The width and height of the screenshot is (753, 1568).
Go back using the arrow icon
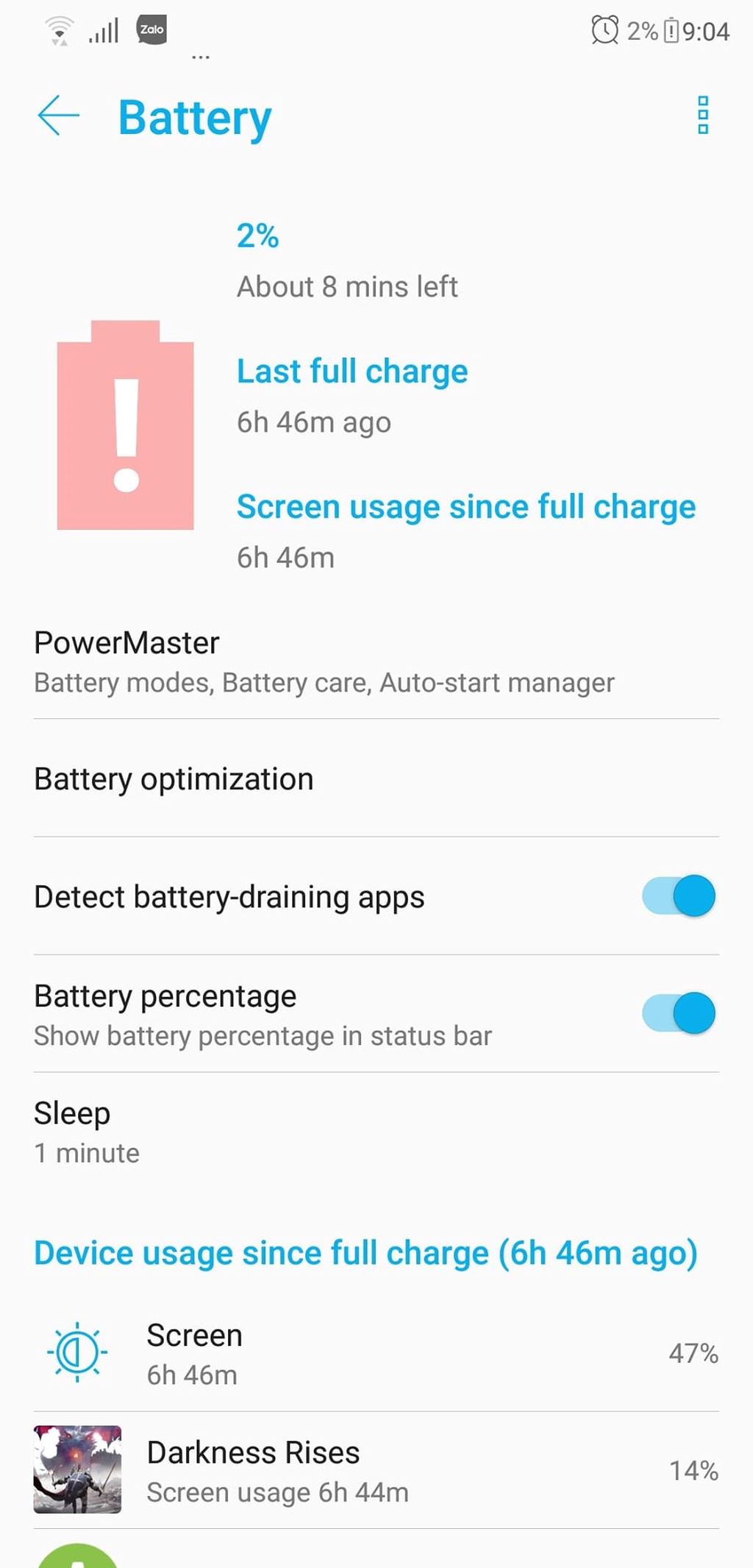(x=58, y=116)
